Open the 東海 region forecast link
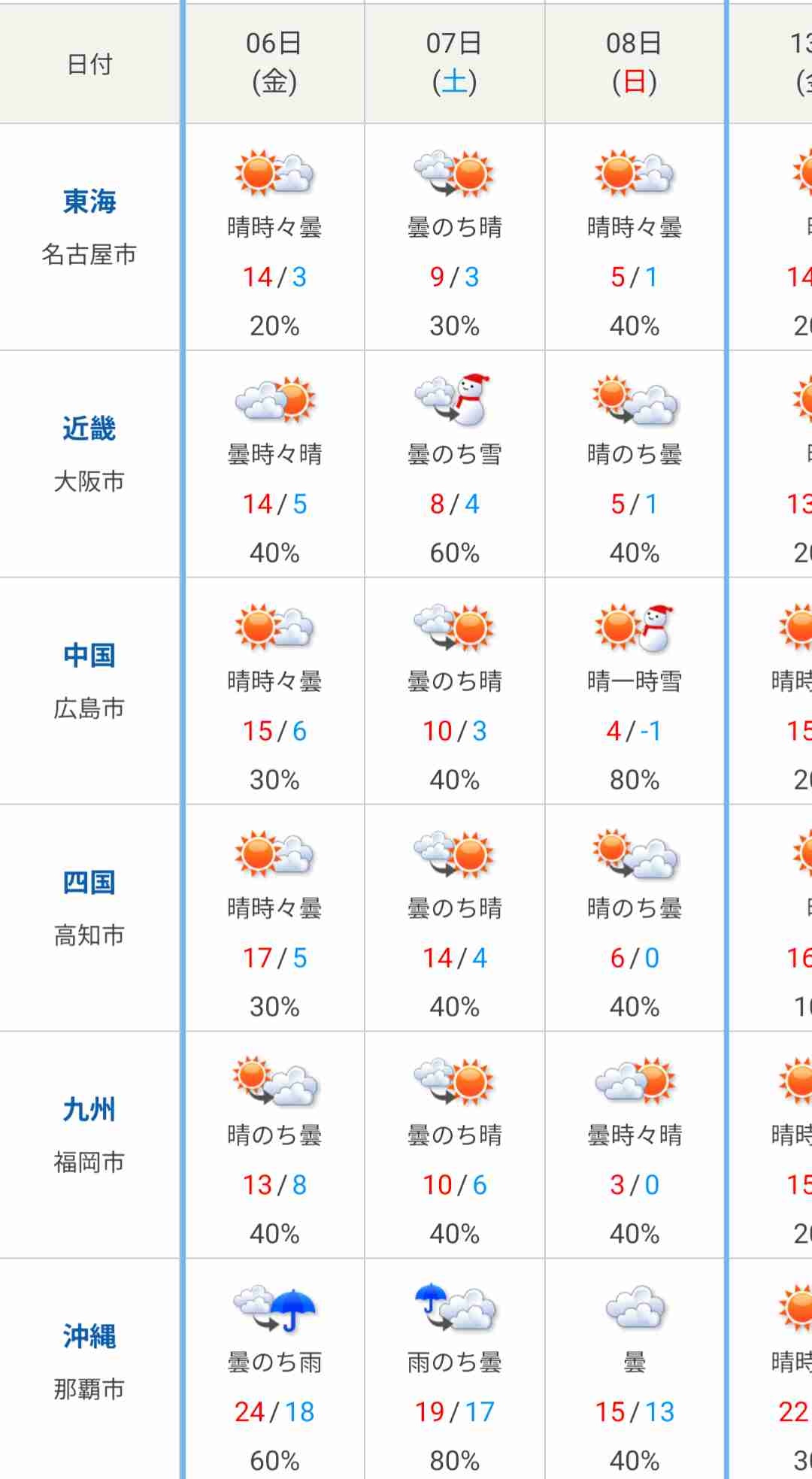 89,202
